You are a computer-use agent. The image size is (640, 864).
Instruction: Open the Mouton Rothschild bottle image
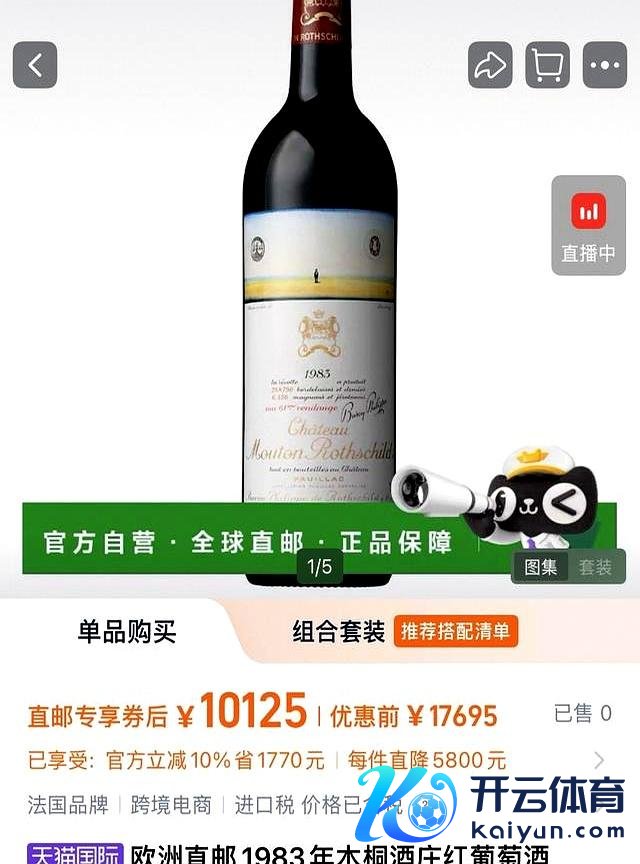(x=319, y=300)
